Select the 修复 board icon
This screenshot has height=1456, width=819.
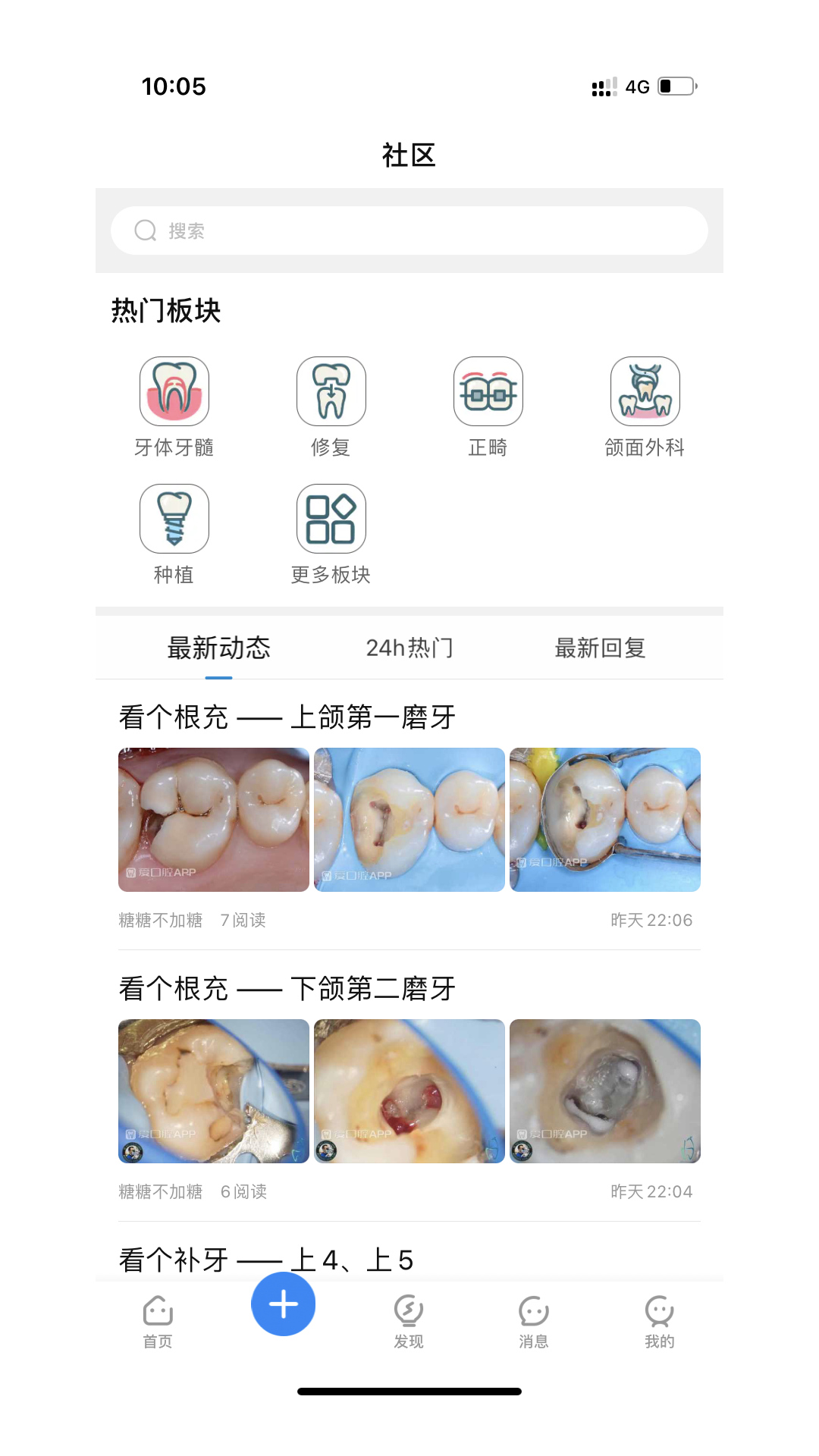pyautogui.click(x=331, y=391)
